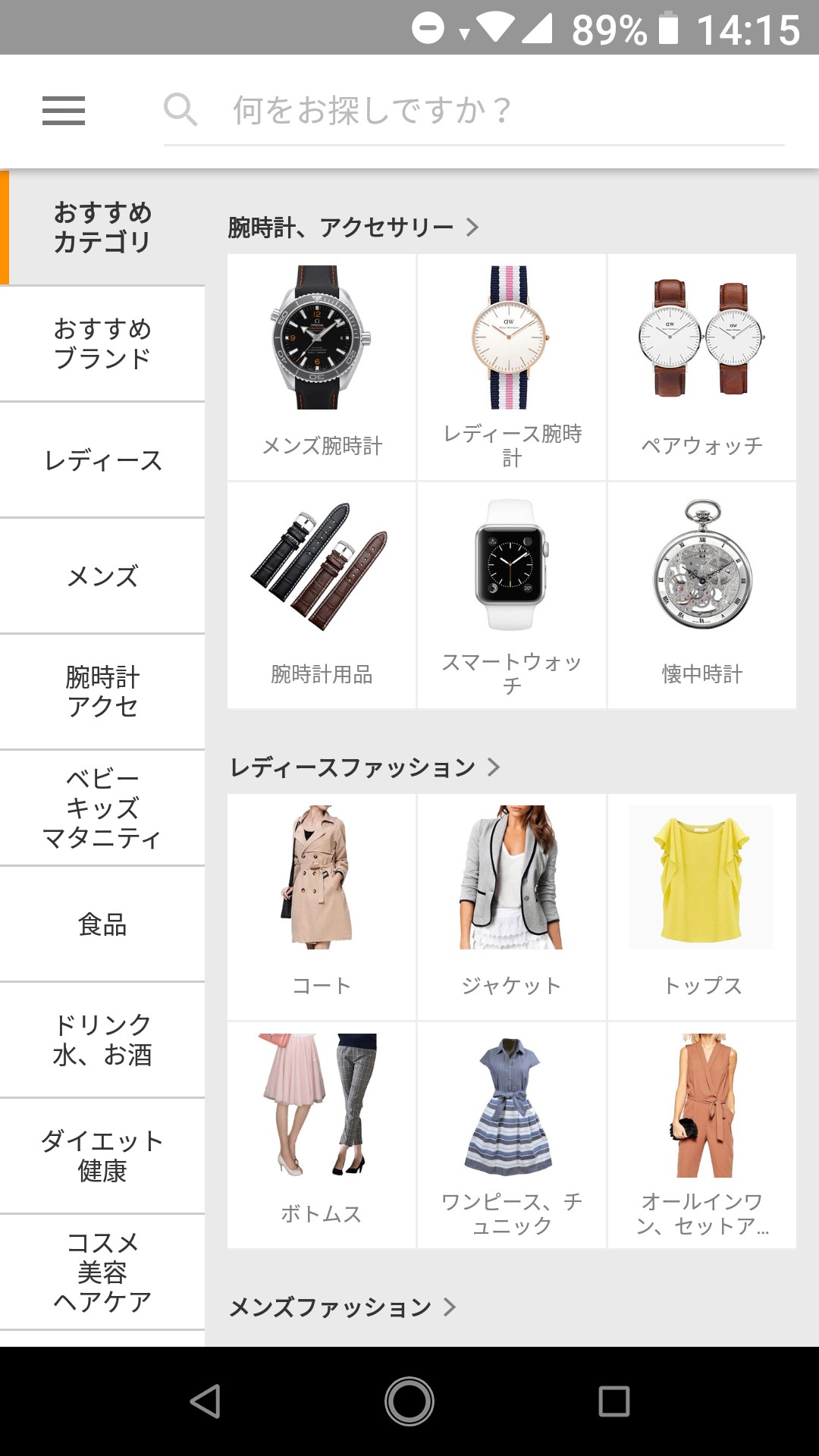Select the コスメ 美容 ヘアケア category
This screenshot has height=1456, width=819.
(x=102, y=1272)
